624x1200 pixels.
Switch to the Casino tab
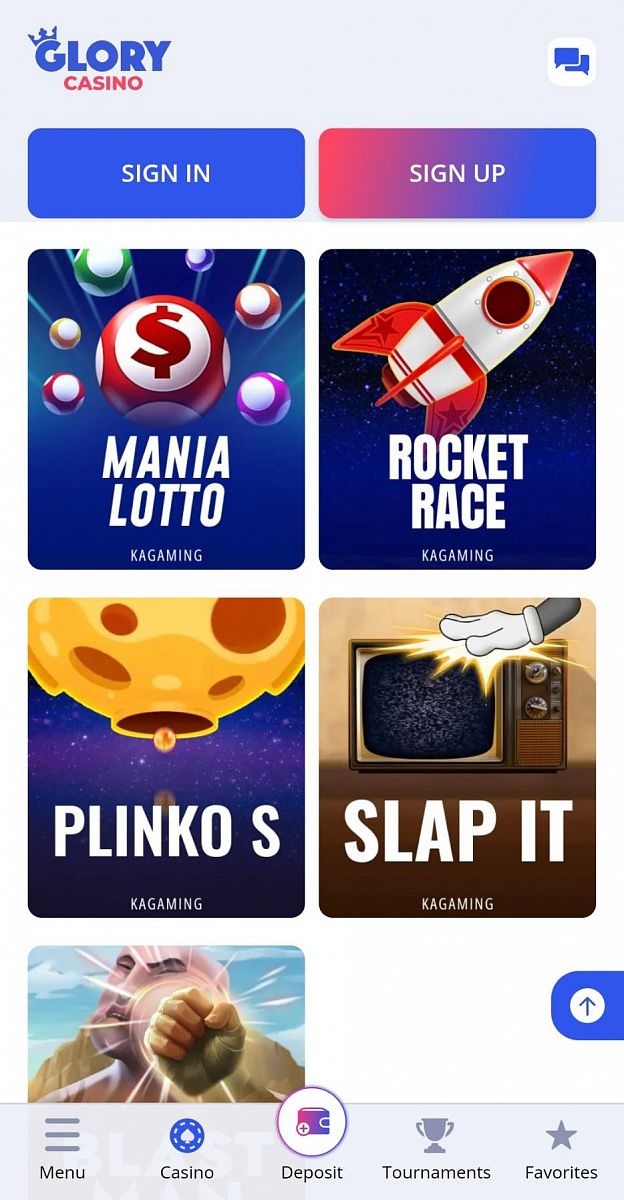(x=187, y=1150)
